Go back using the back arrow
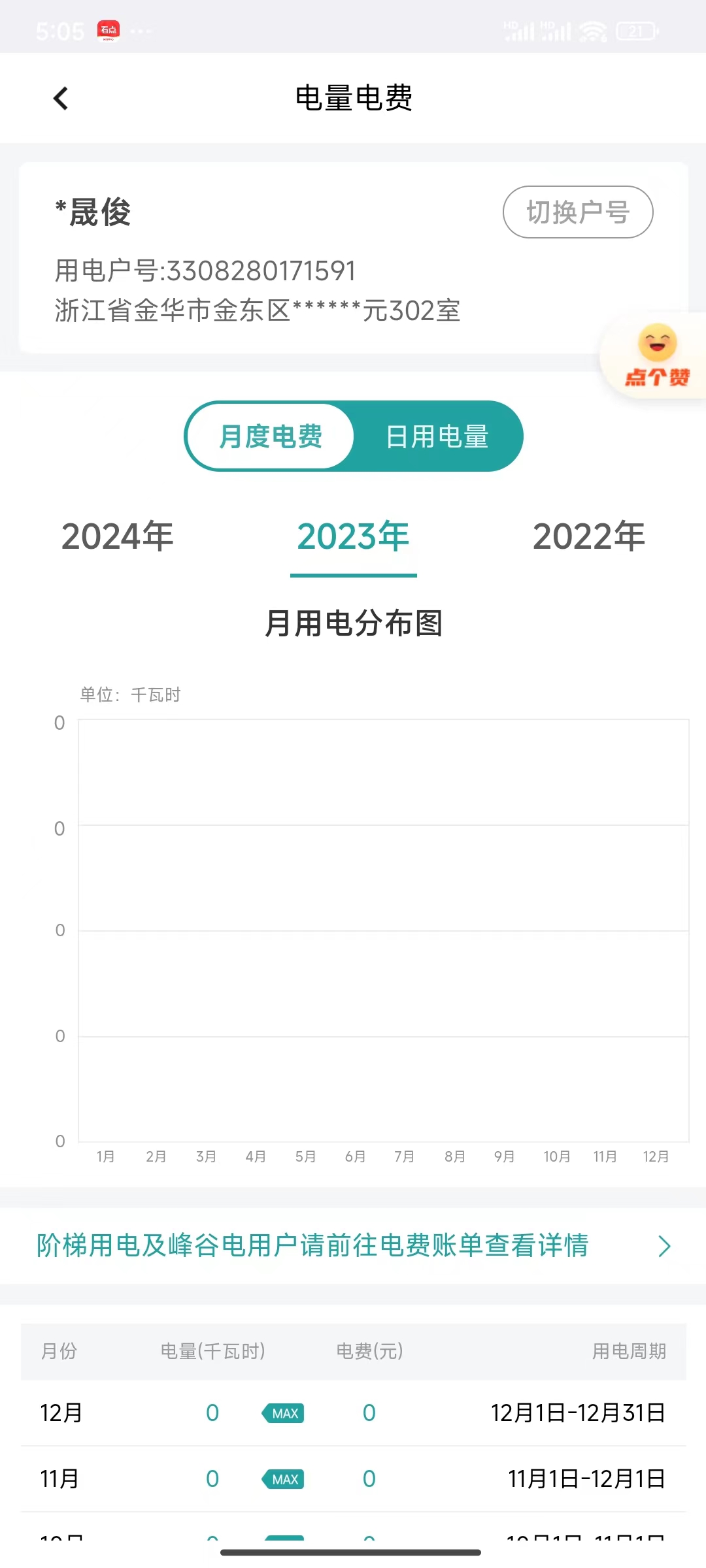Viewport: 706px width, 1568px height. [61, 99]
